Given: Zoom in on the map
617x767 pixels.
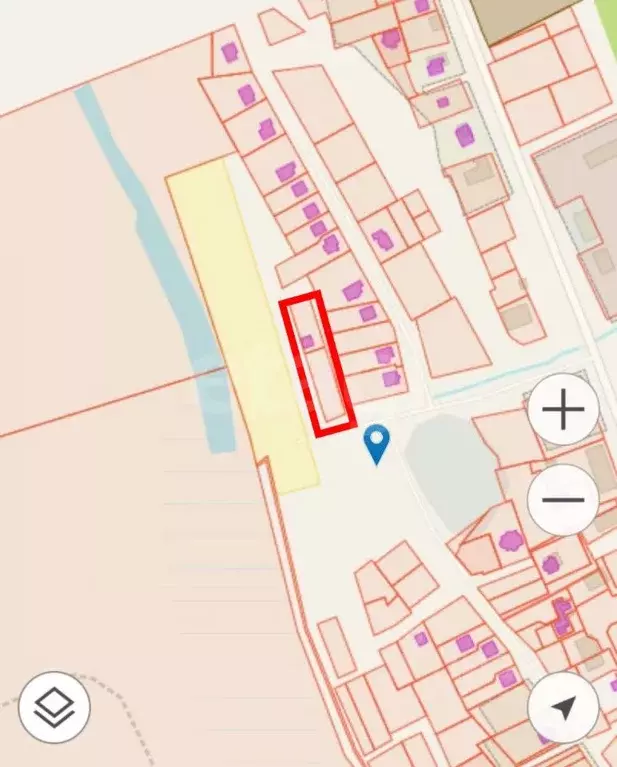Looking at the screenshot, I should pyautogui.click(x=563, y=410).
